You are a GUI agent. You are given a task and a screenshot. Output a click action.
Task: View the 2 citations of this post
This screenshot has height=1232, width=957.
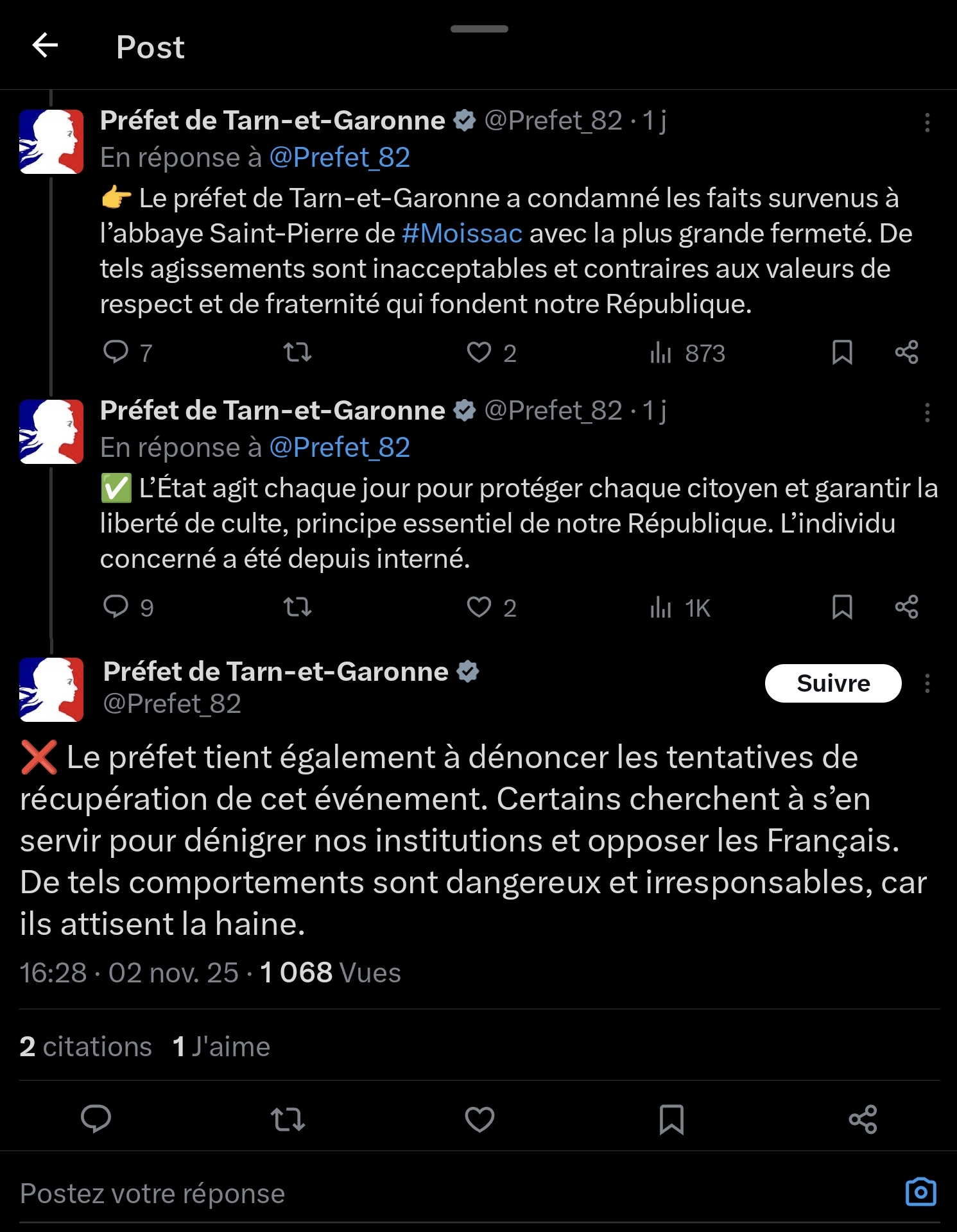(86, 1047)
